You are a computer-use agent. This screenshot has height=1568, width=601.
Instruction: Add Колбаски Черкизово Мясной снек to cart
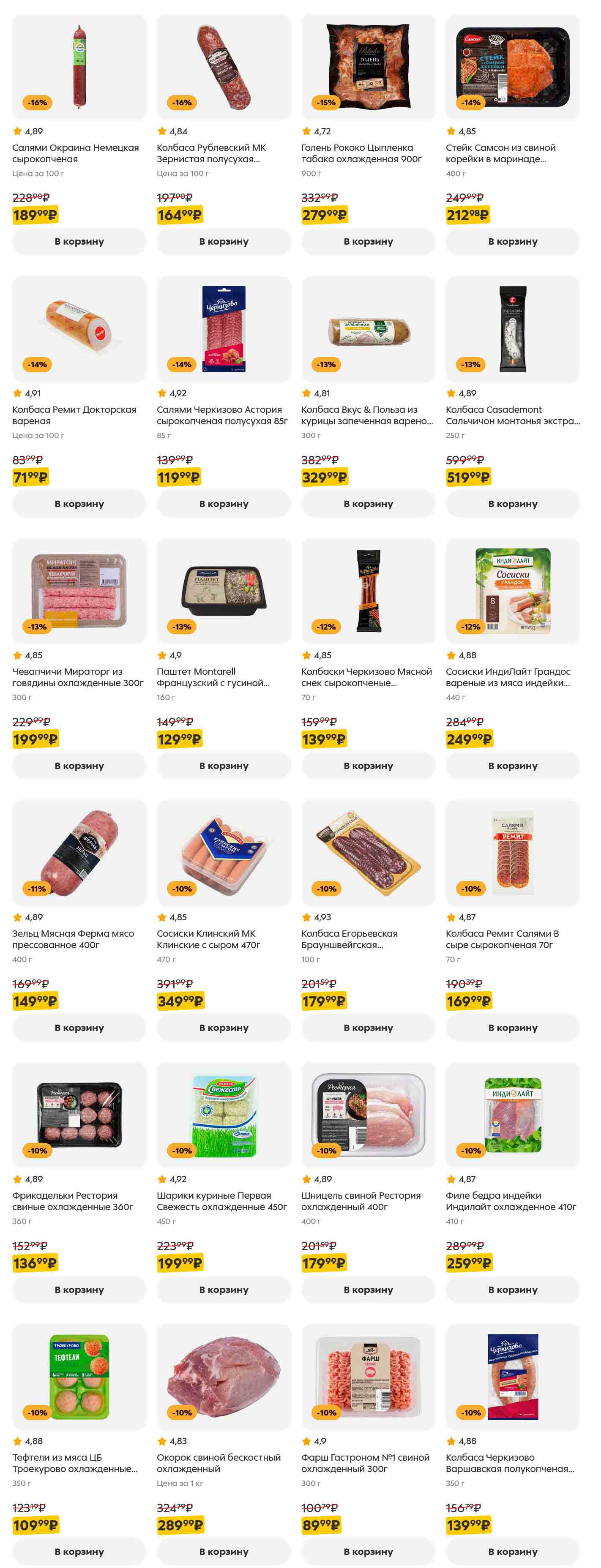368,766
